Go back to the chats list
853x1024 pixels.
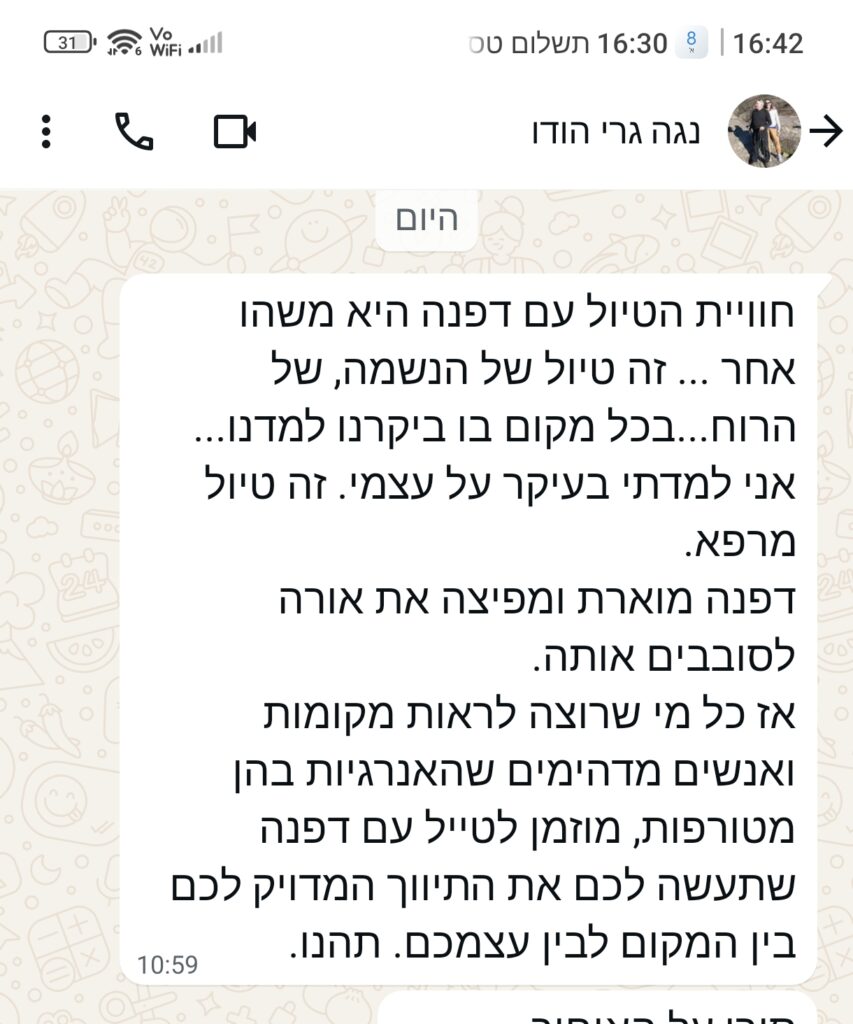point(826,132)
